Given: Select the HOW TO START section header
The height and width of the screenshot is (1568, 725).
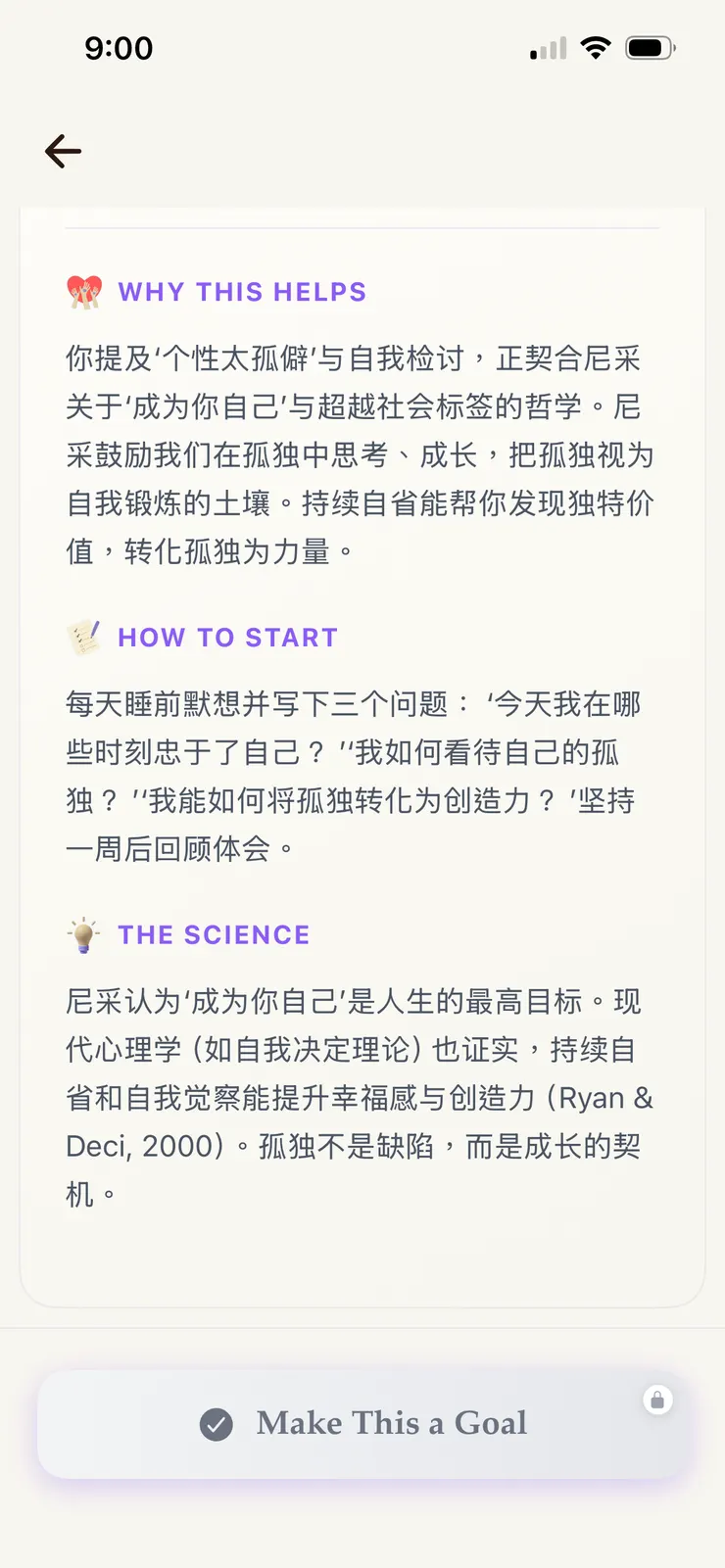Looking at the screenshot, I should [x=227, y=637].
